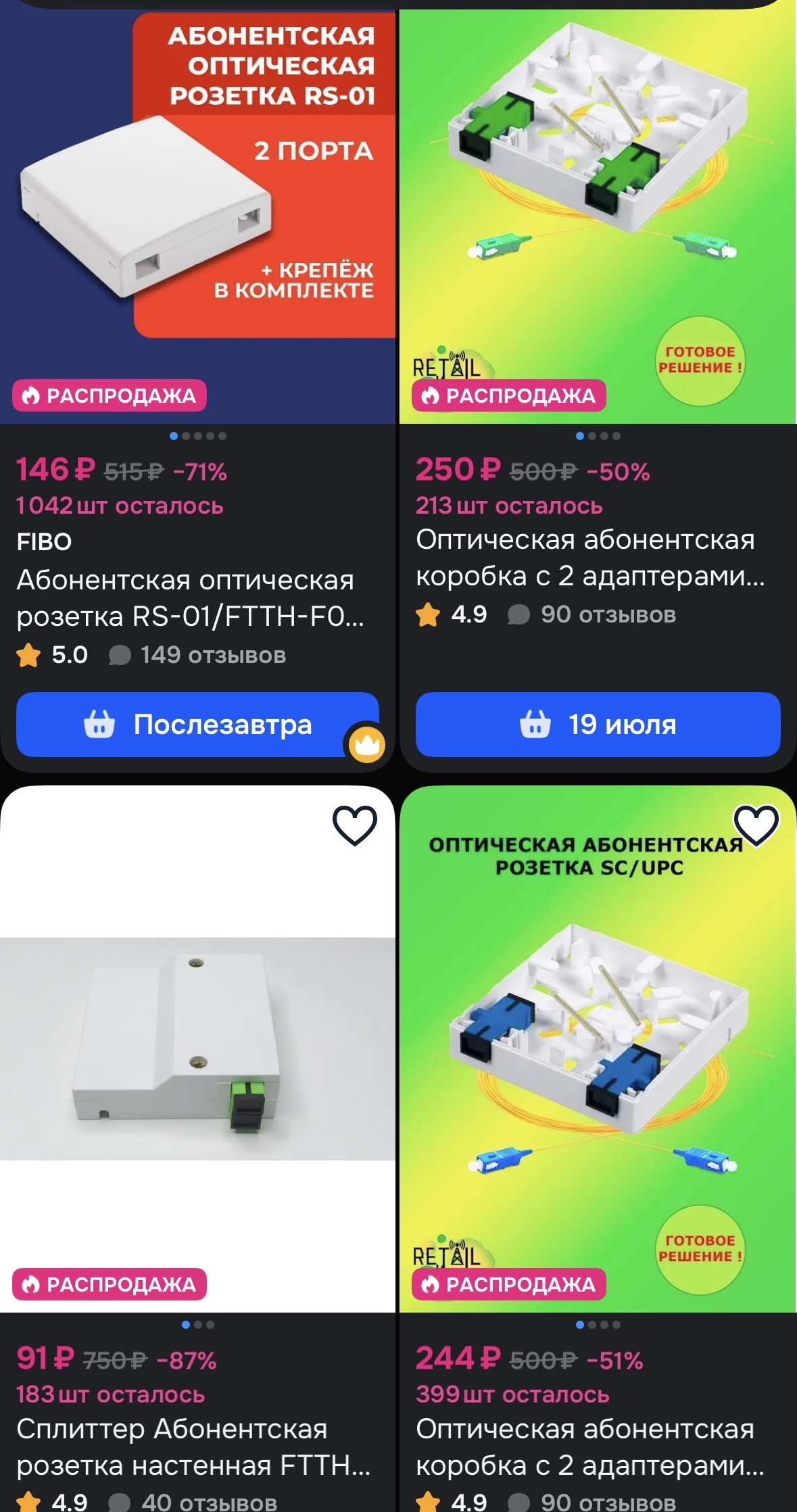797x1512 pixels.
Task: Add FIBO socket to cart for Послезавтра delivery
Action: 197,725
